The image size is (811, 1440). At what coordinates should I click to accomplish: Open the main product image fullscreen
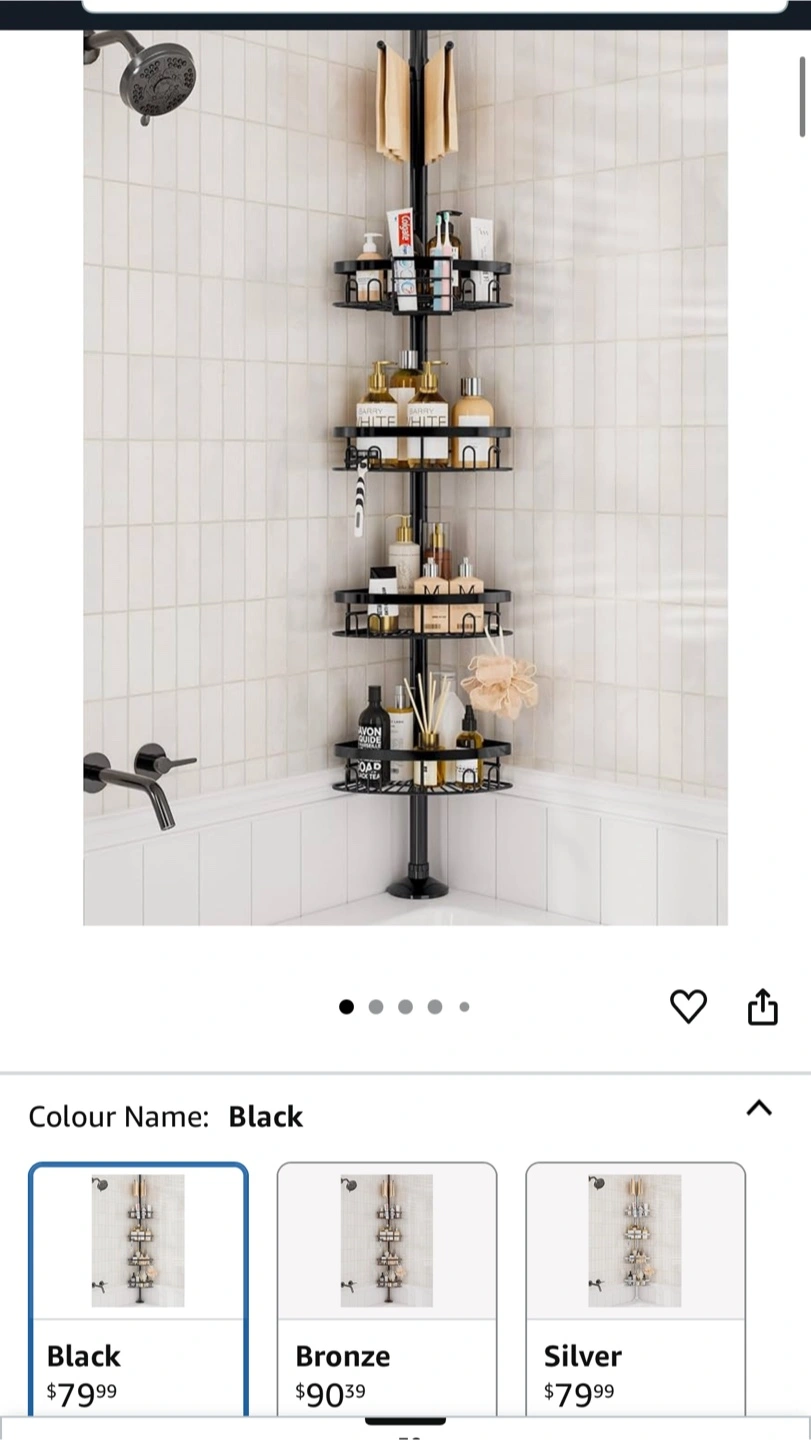coord(405,478)
